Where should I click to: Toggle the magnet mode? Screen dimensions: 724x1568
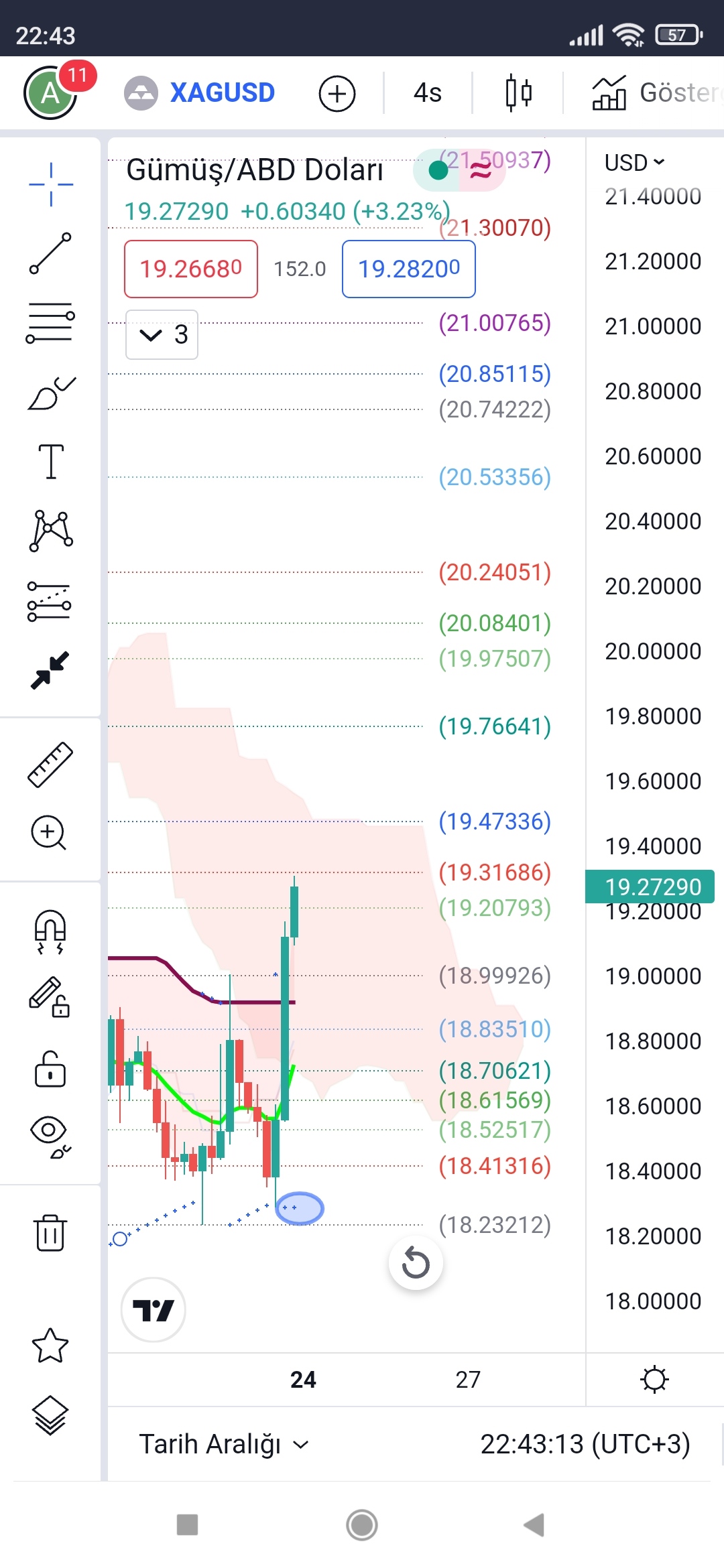tap(50, 931)
